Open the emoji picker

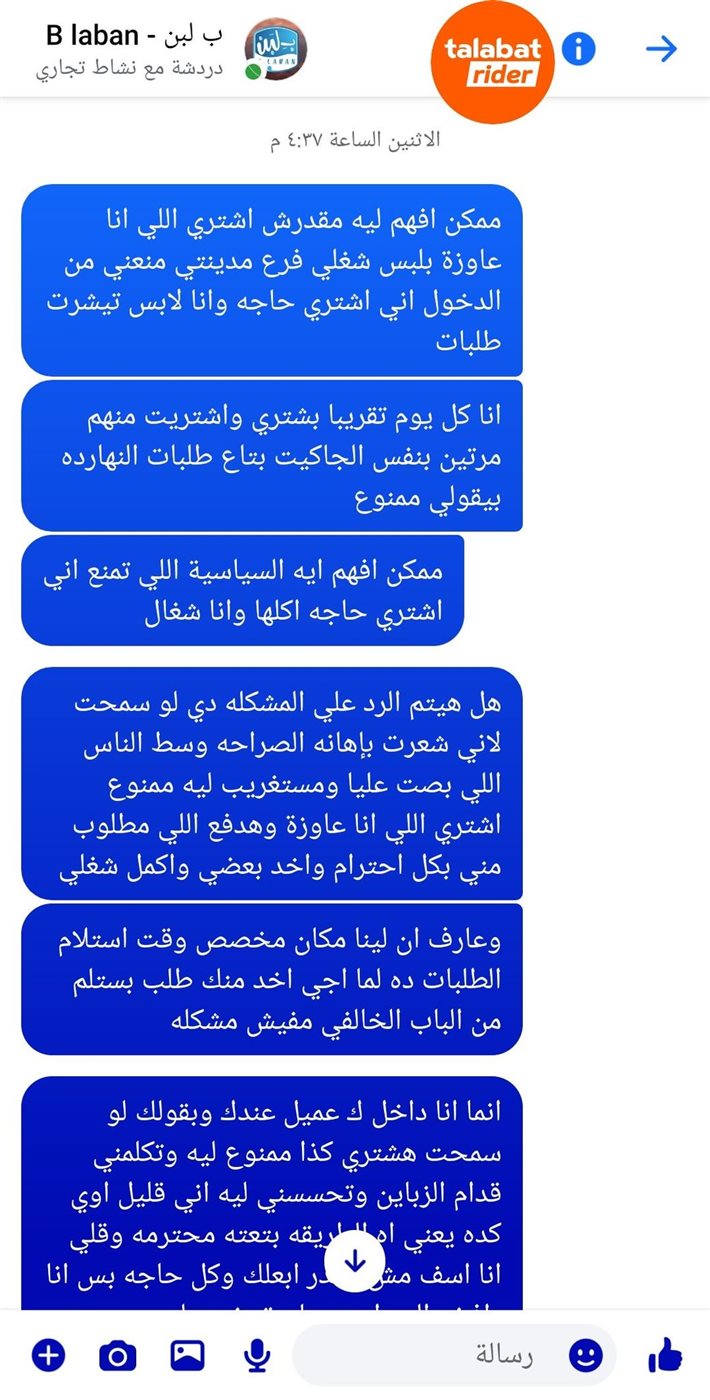(586, 1356)
